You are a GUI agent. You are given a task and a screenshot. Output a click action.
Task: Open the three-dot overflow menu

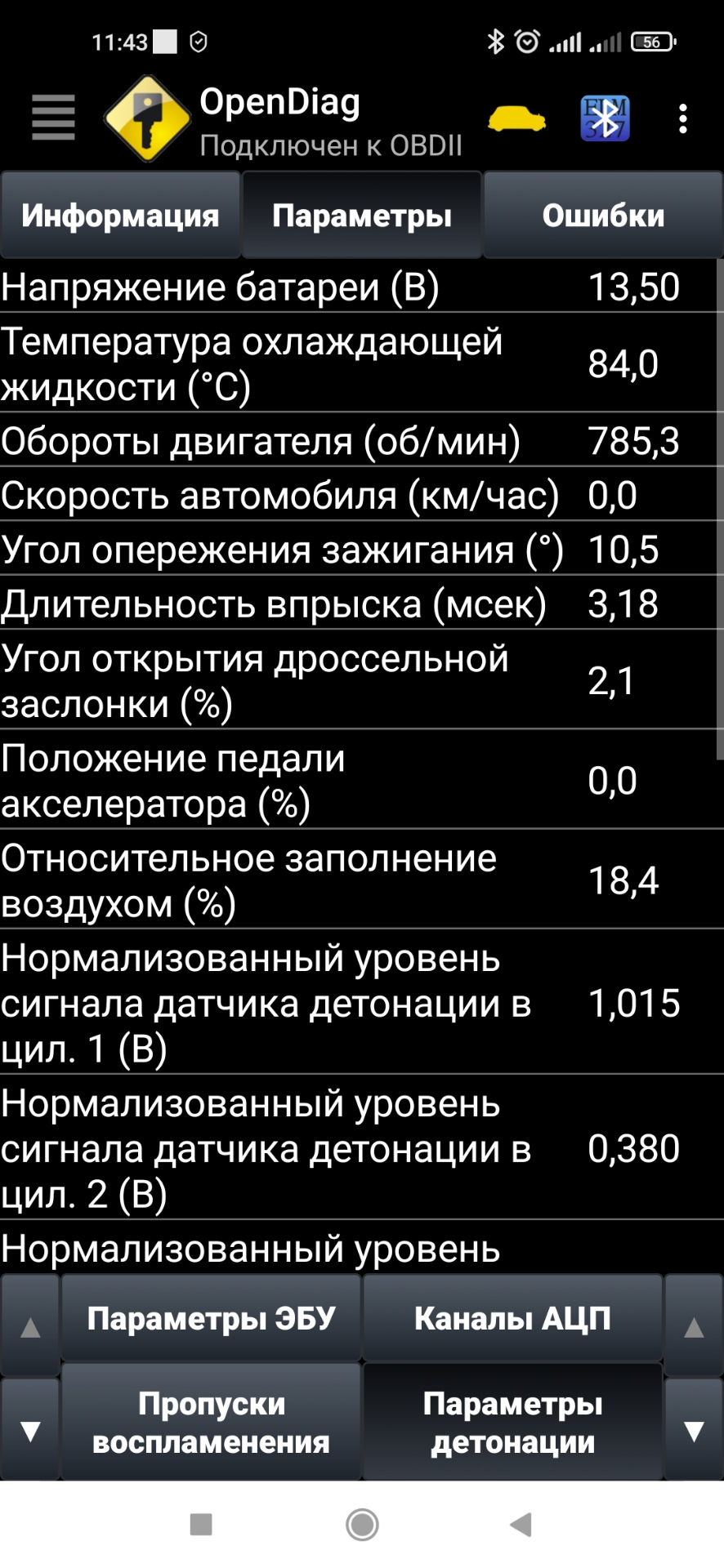683,119
